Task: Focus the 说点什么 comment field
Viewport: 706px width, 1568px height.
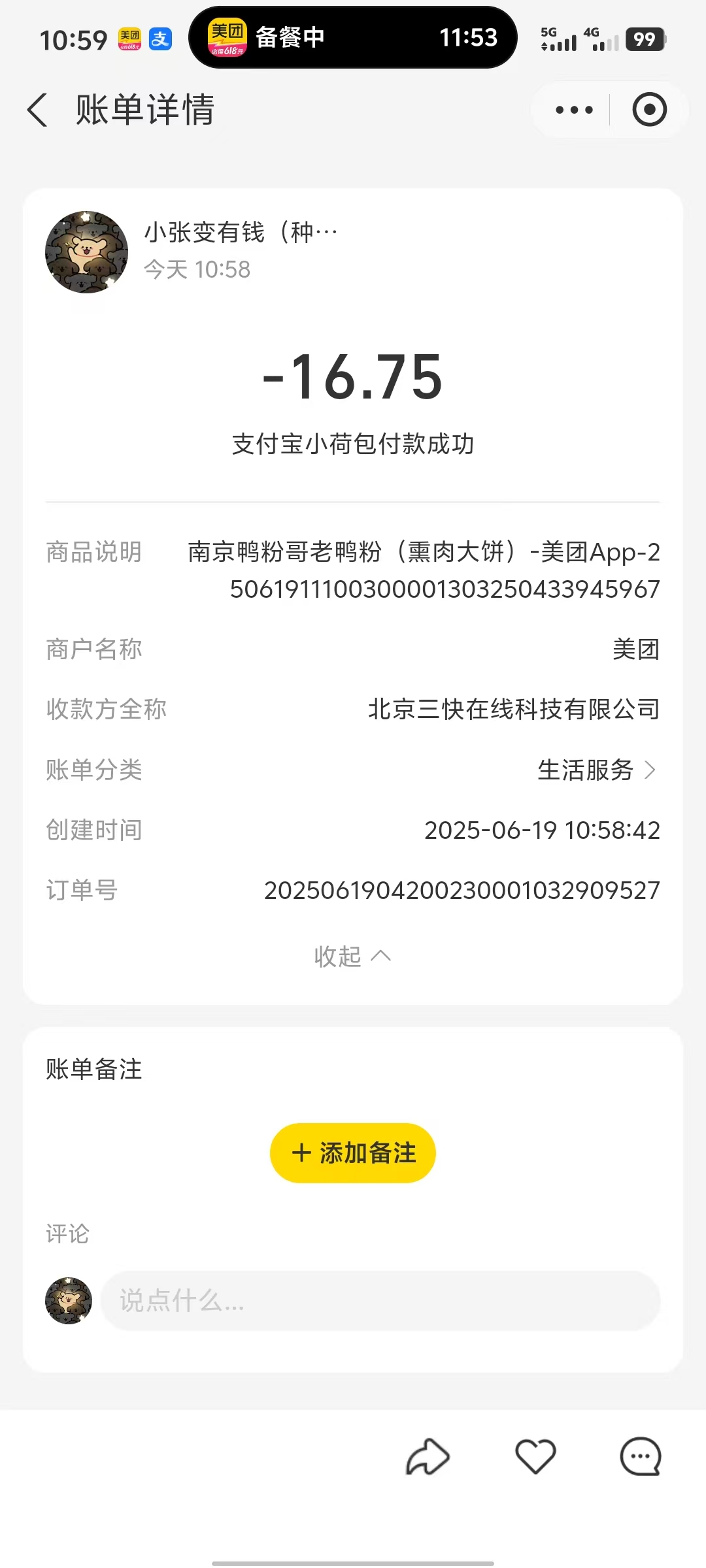Action: coord(379,1301)
